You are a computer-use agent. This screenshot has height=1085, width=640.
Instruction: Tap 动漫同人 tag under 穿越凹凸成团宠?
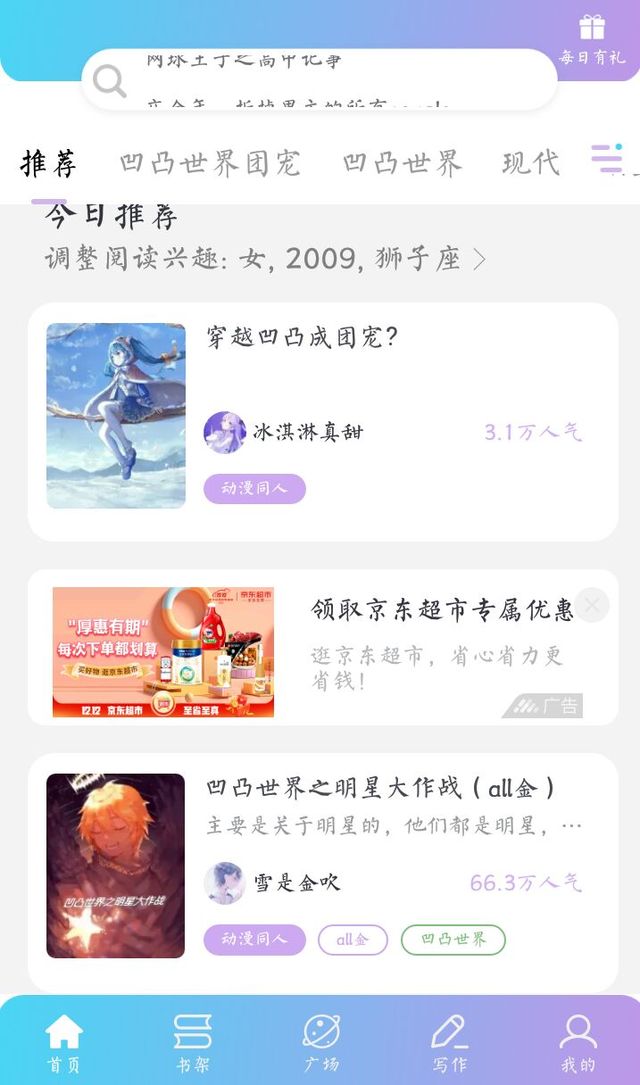pyautogui.click(x=254, y=489)
